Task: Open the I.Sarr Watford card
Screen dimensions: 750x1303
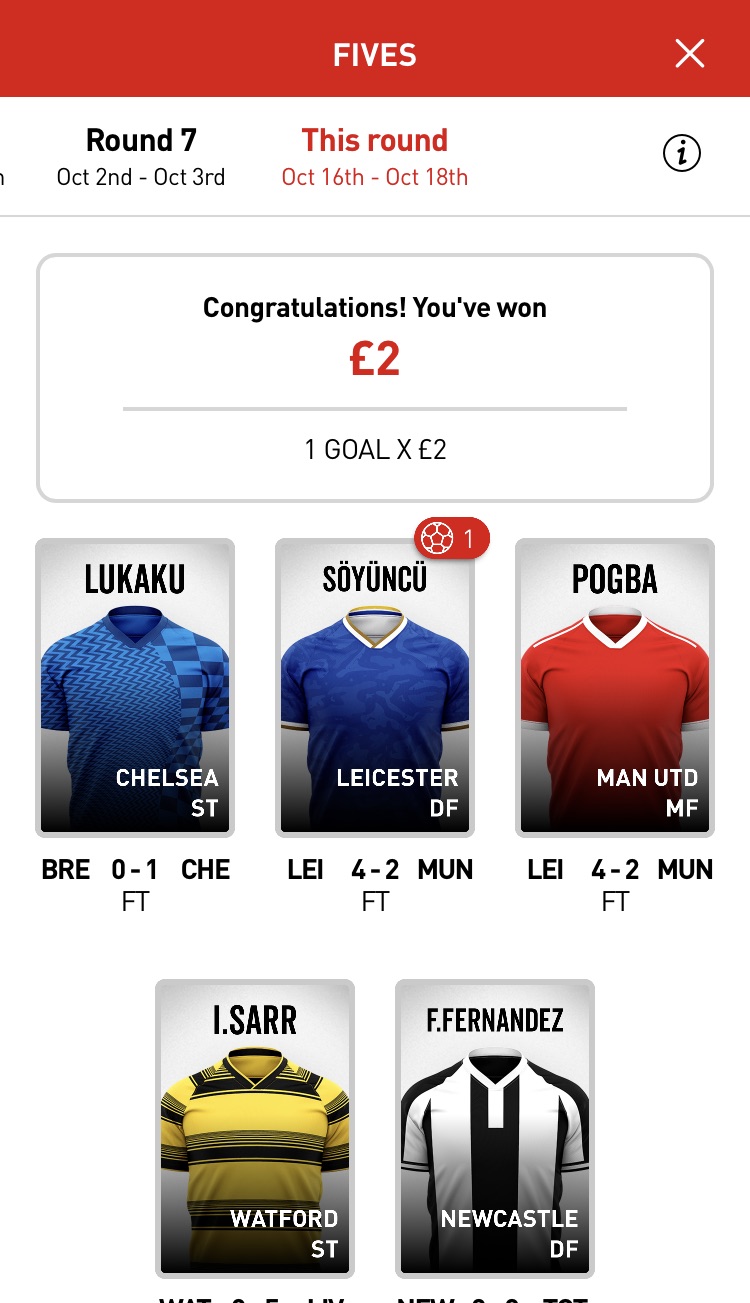Action: click(255, 1128)
